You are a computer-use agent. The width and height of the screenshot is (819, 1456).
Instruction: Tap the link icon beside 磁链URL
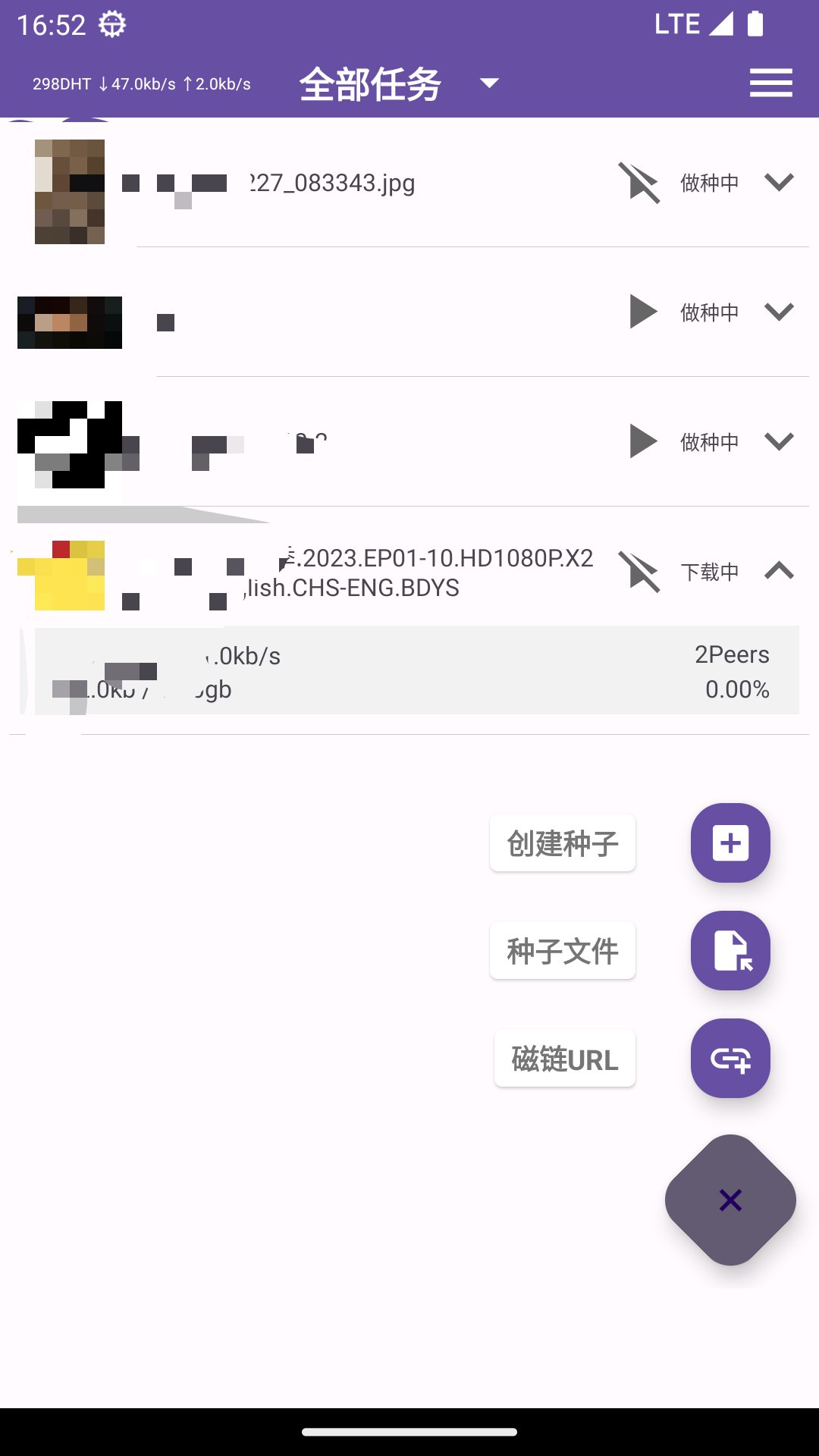[x=730, y=1059]
